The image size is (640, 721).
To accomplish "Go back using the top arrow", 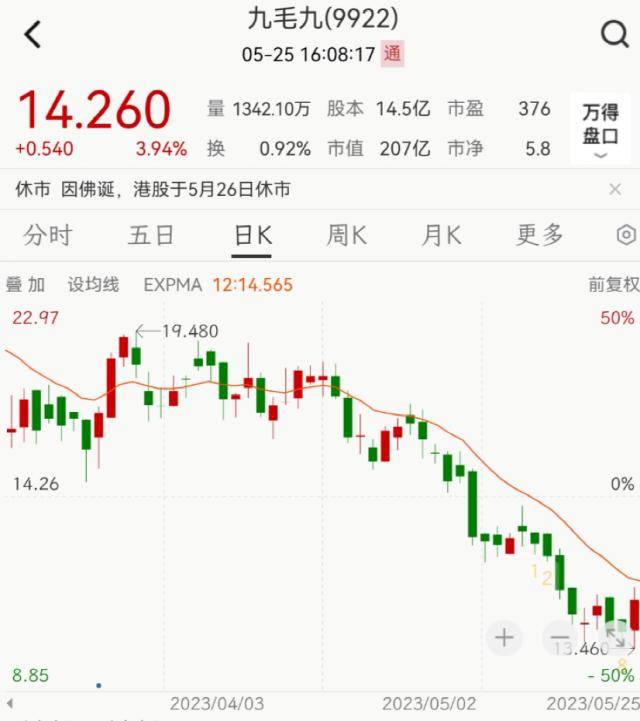I will 33,35.
